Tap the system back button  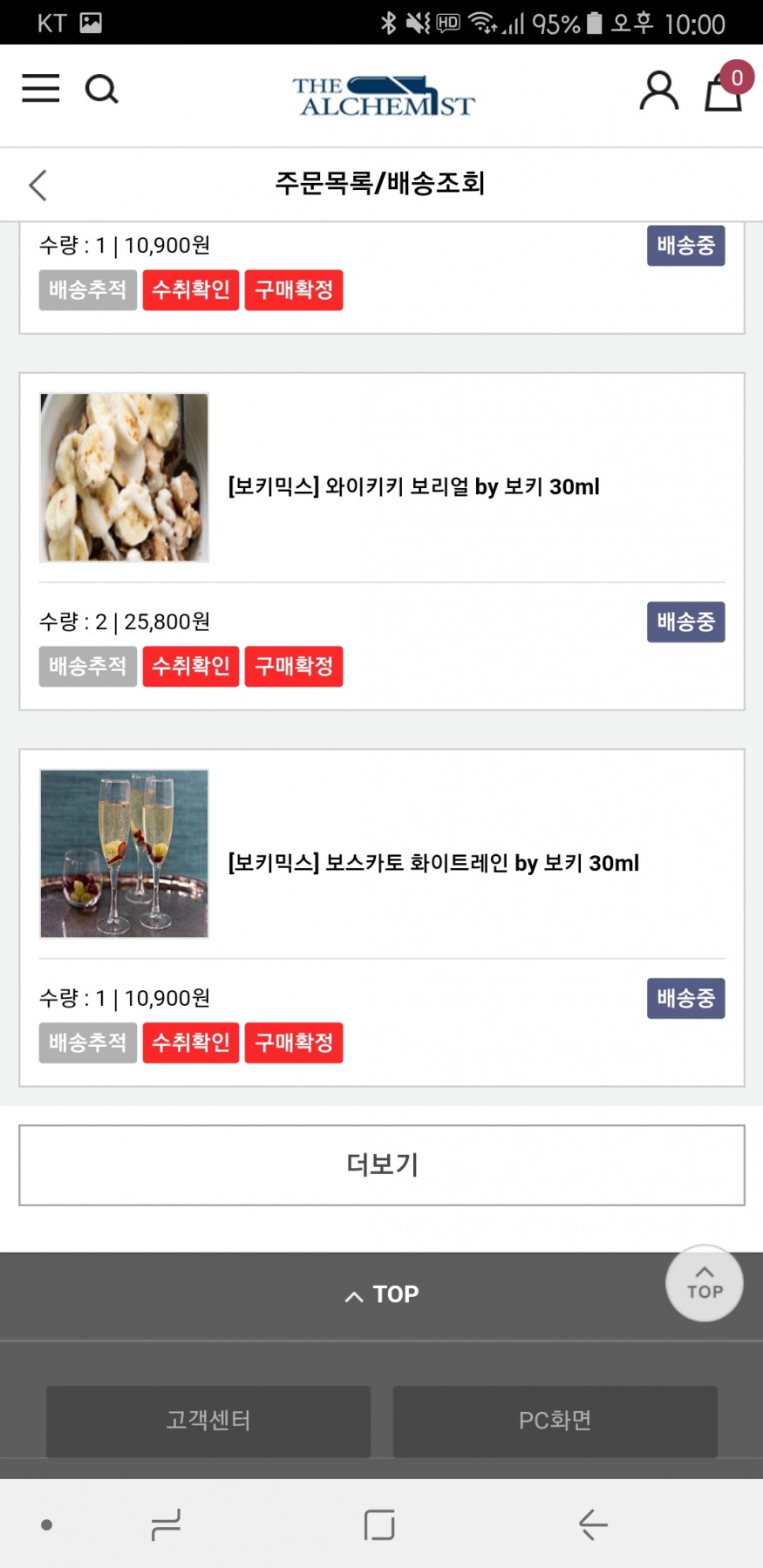pos(593,1524)
